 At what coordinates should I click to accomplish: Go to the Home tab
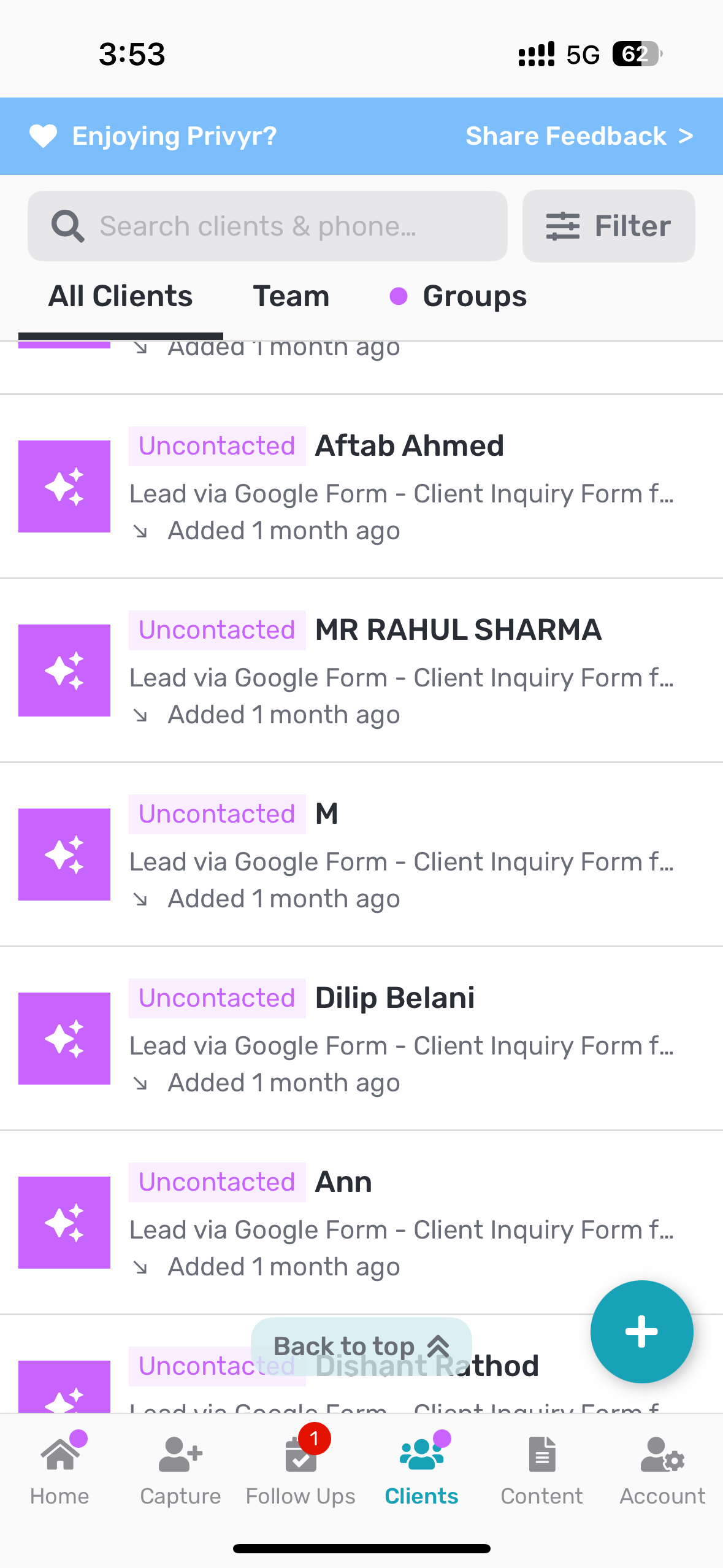(59, 1469)
